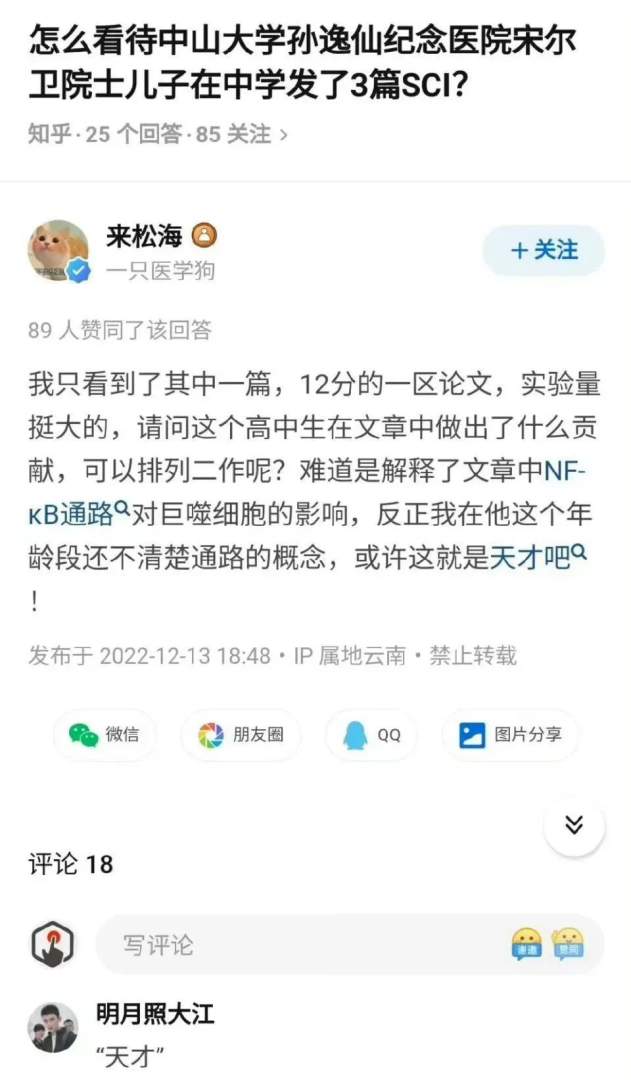Write a comment in 写评论 field
Screen dimensions: 631x1080
300,944
